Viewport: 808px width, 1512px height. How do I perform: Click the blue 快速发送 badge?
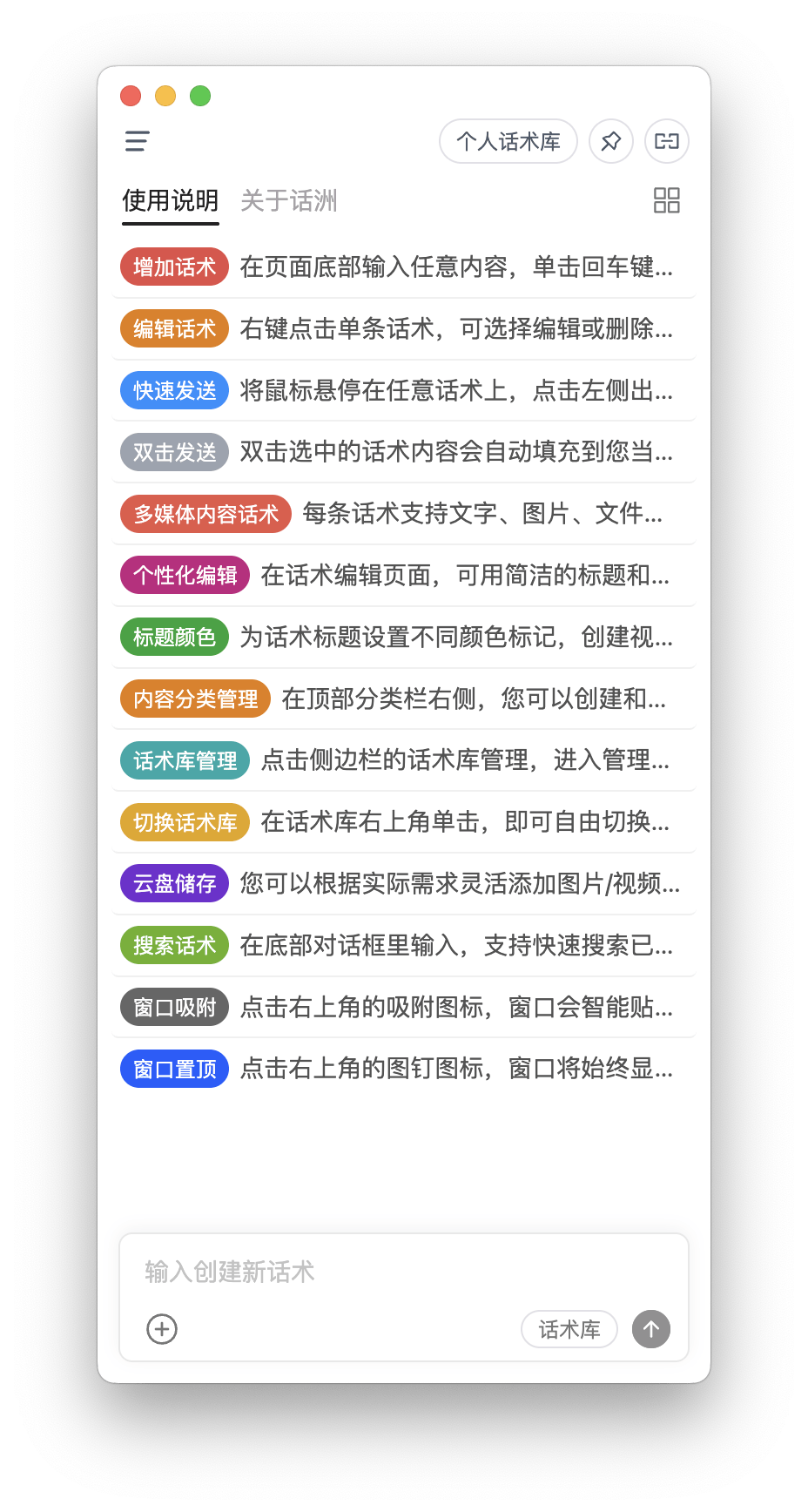[173, 390]
